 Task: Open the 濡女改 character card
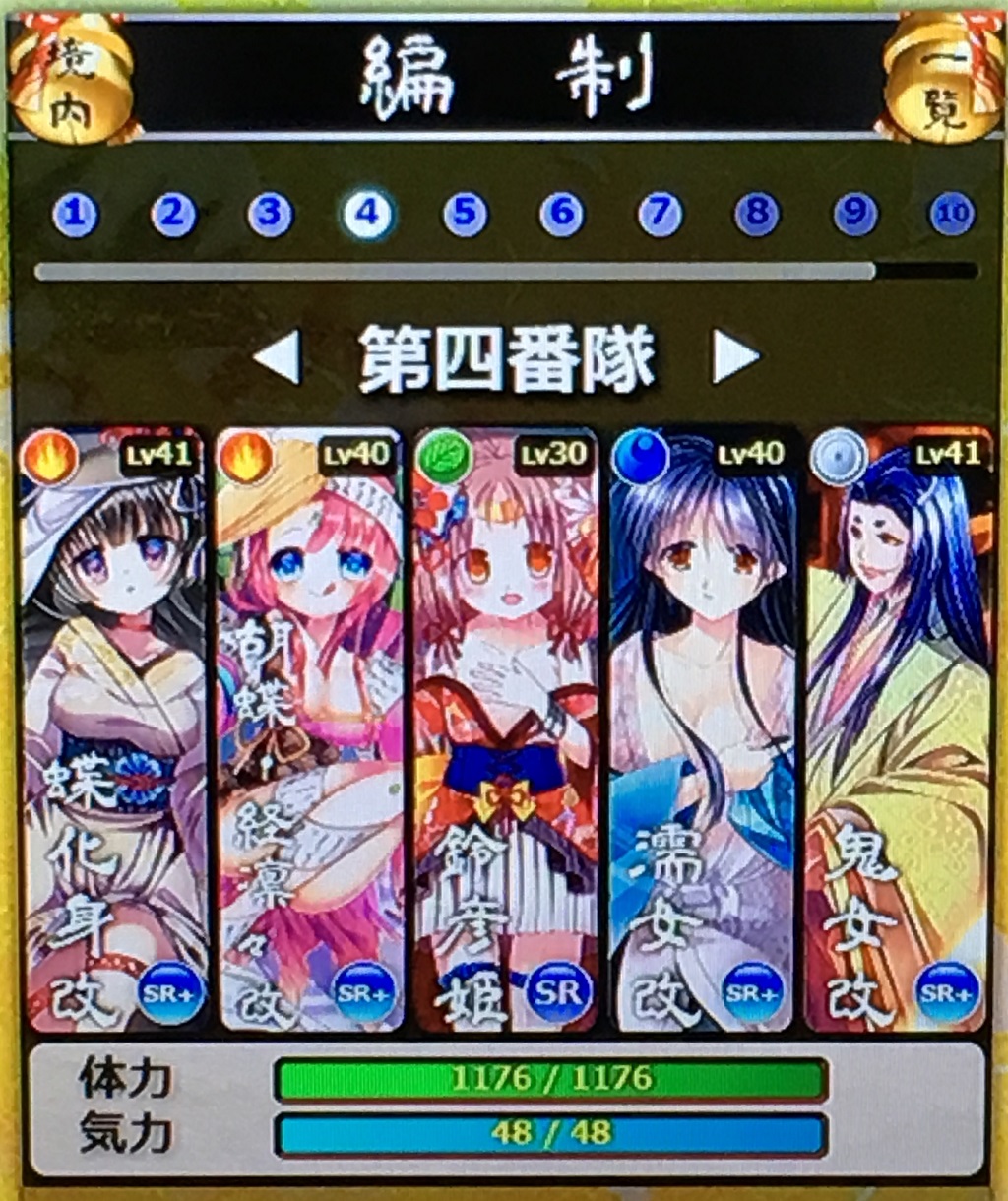tap(701, 728)
